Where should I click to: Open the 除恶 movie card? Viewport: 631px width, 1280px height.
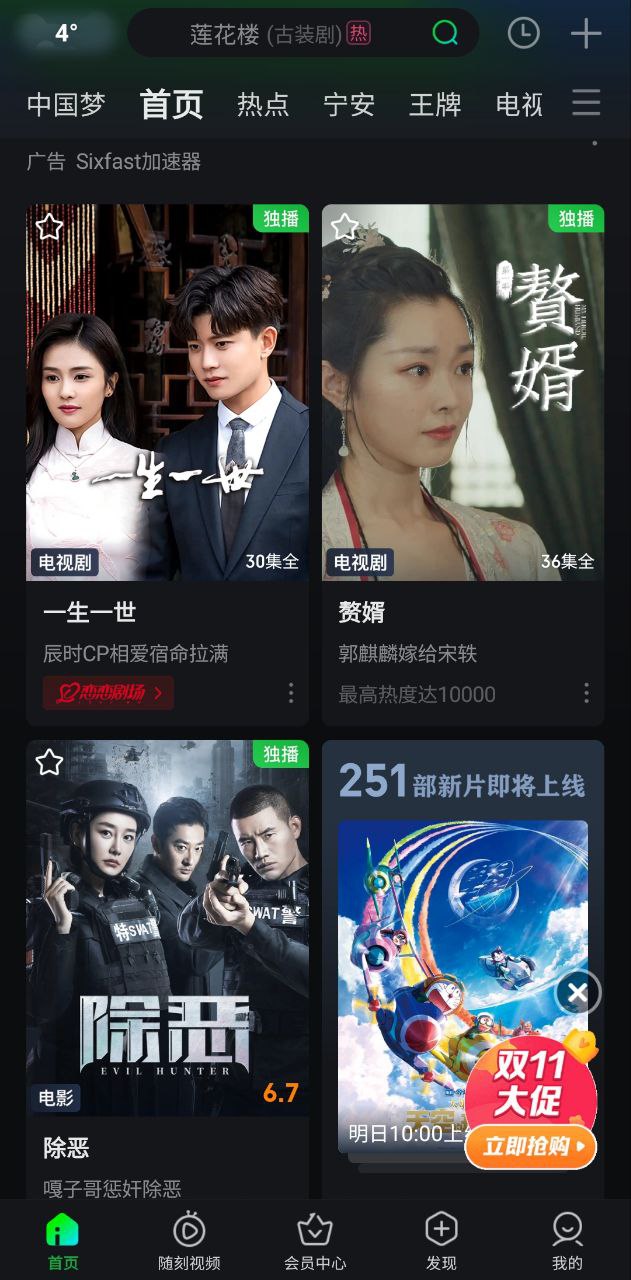pyautogui.click(x=167, y=928)
